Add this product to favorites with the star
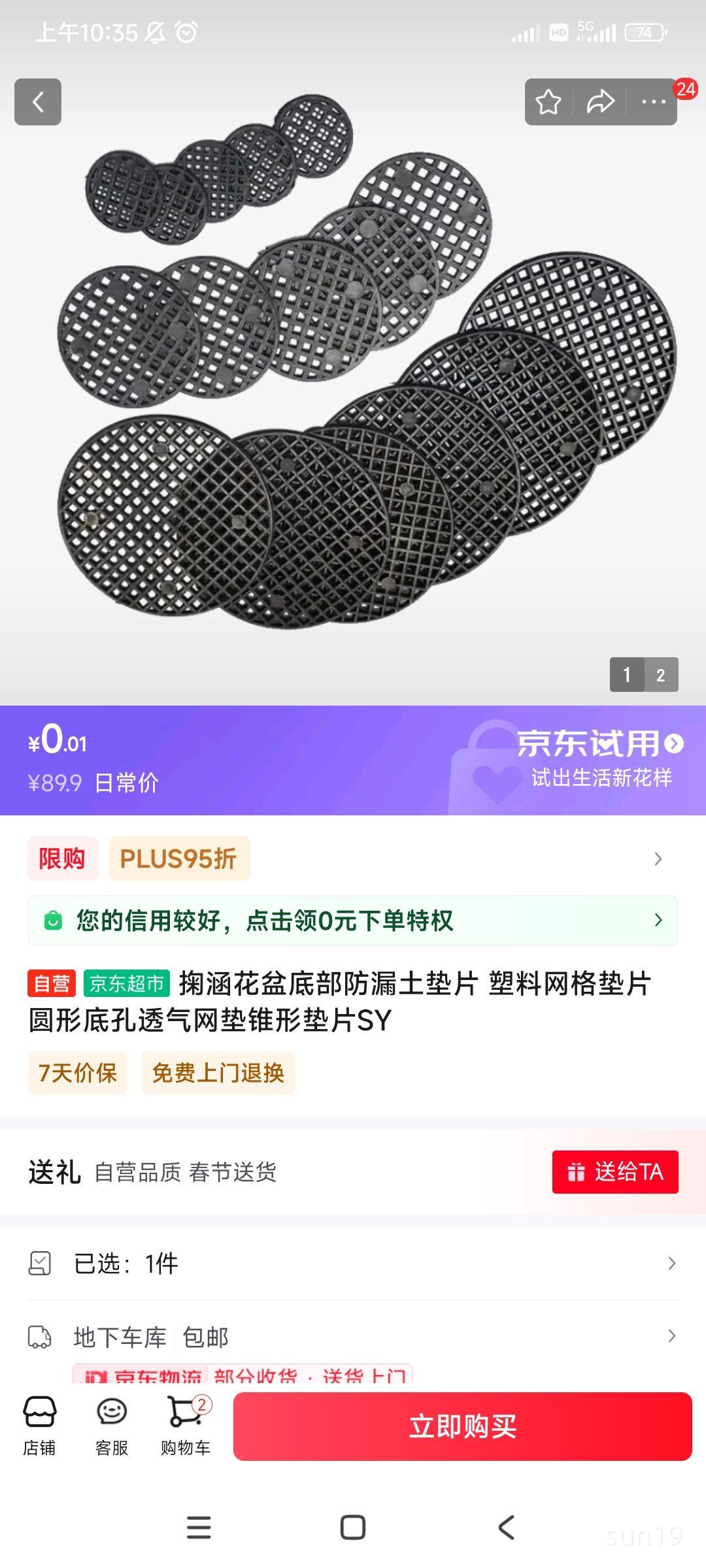The image size is (706, 1568). [548, 102]
